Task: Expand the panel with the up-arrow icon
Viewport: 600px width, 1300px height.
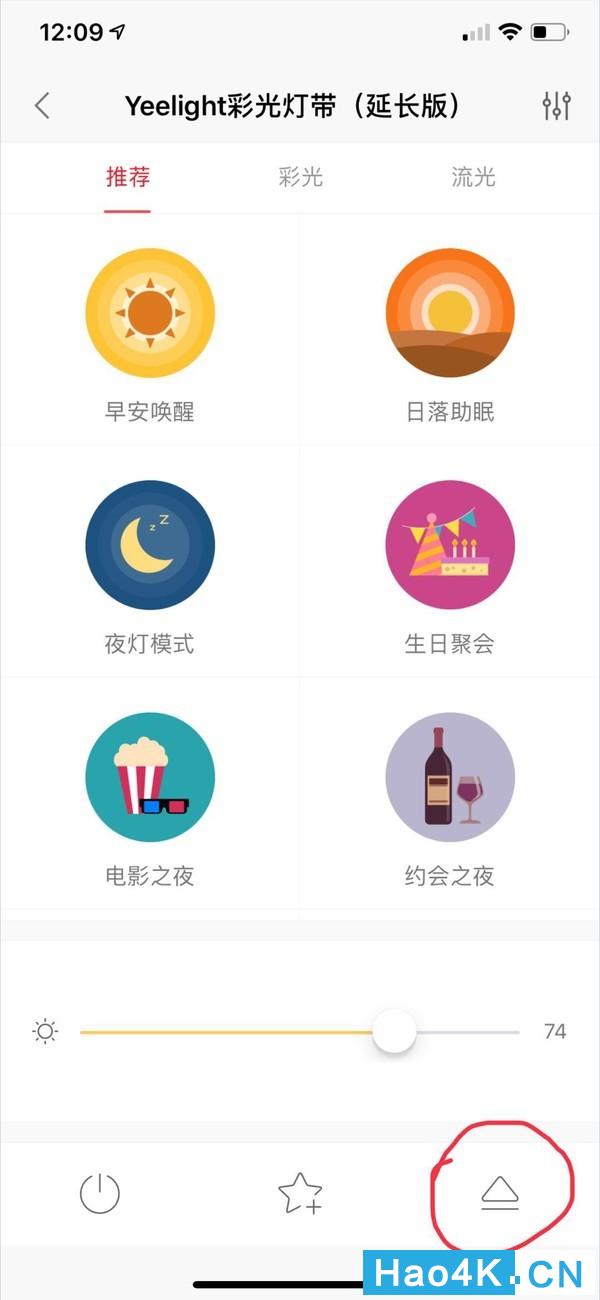Action: pos(500,1194)
